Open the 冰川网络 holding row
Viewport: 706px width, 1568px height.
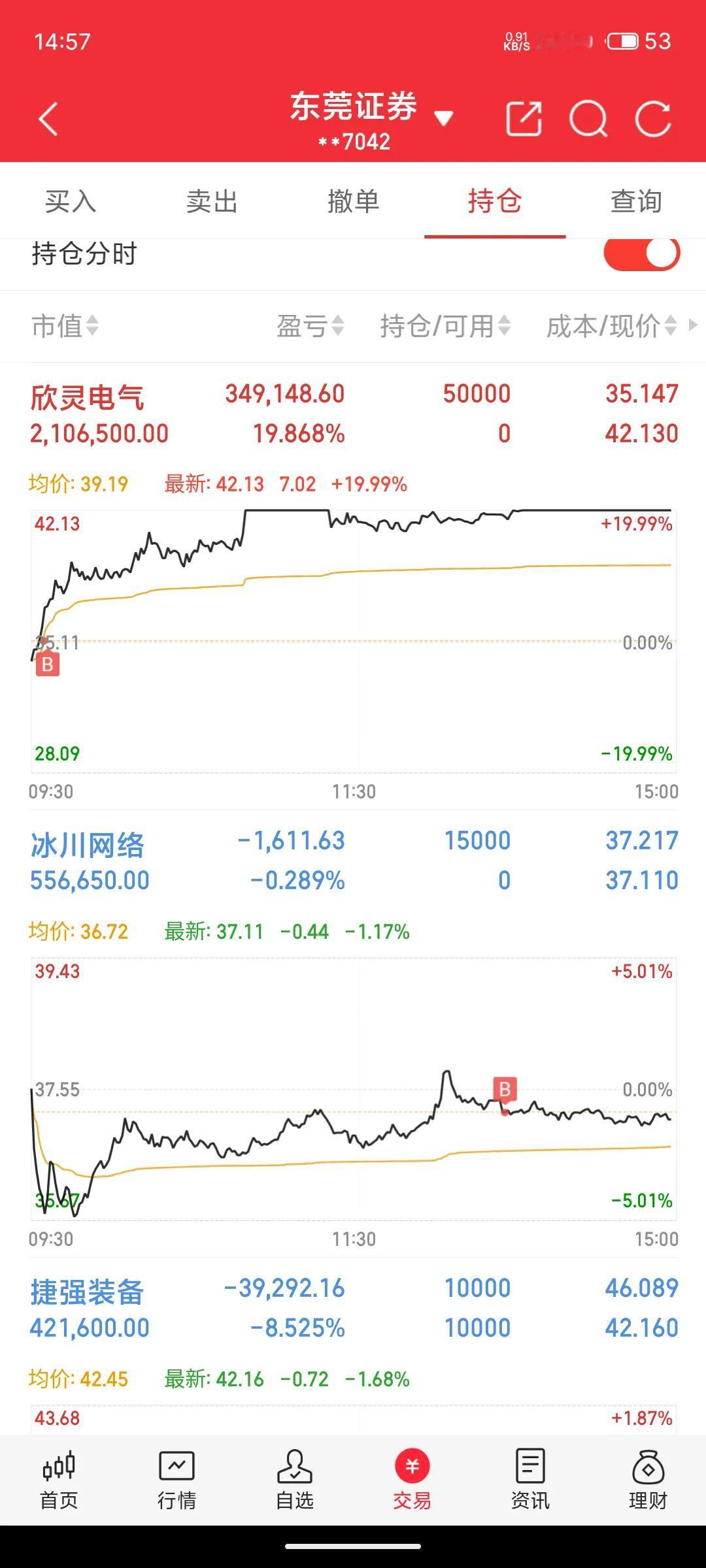tap(353, 860)
